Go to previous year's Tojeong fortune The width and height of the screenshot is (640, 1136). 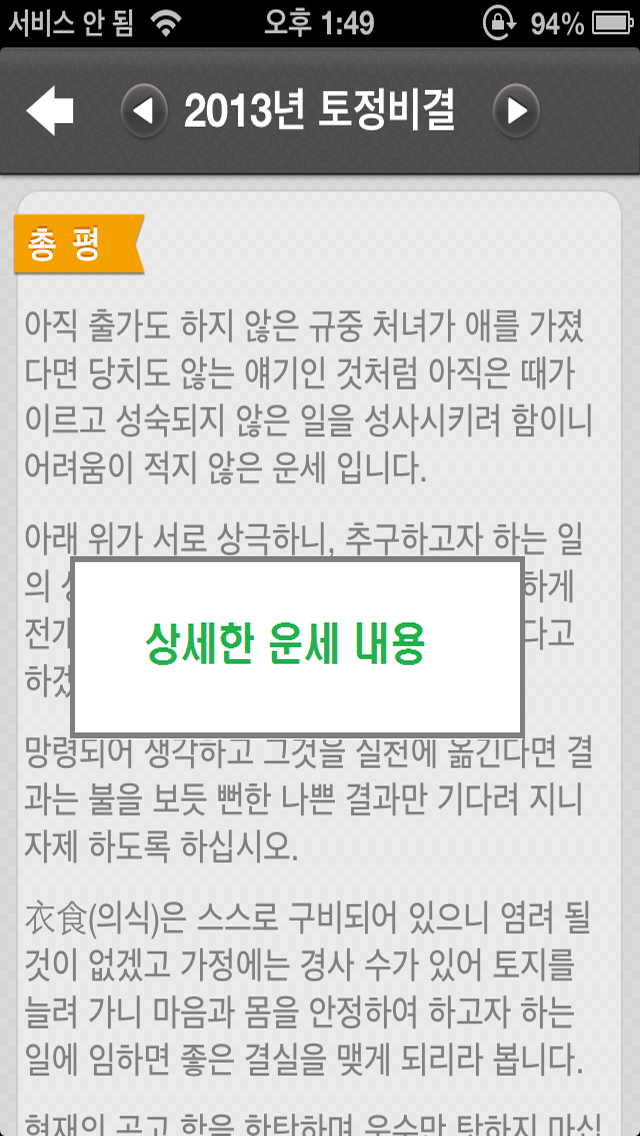pos(144,110)
